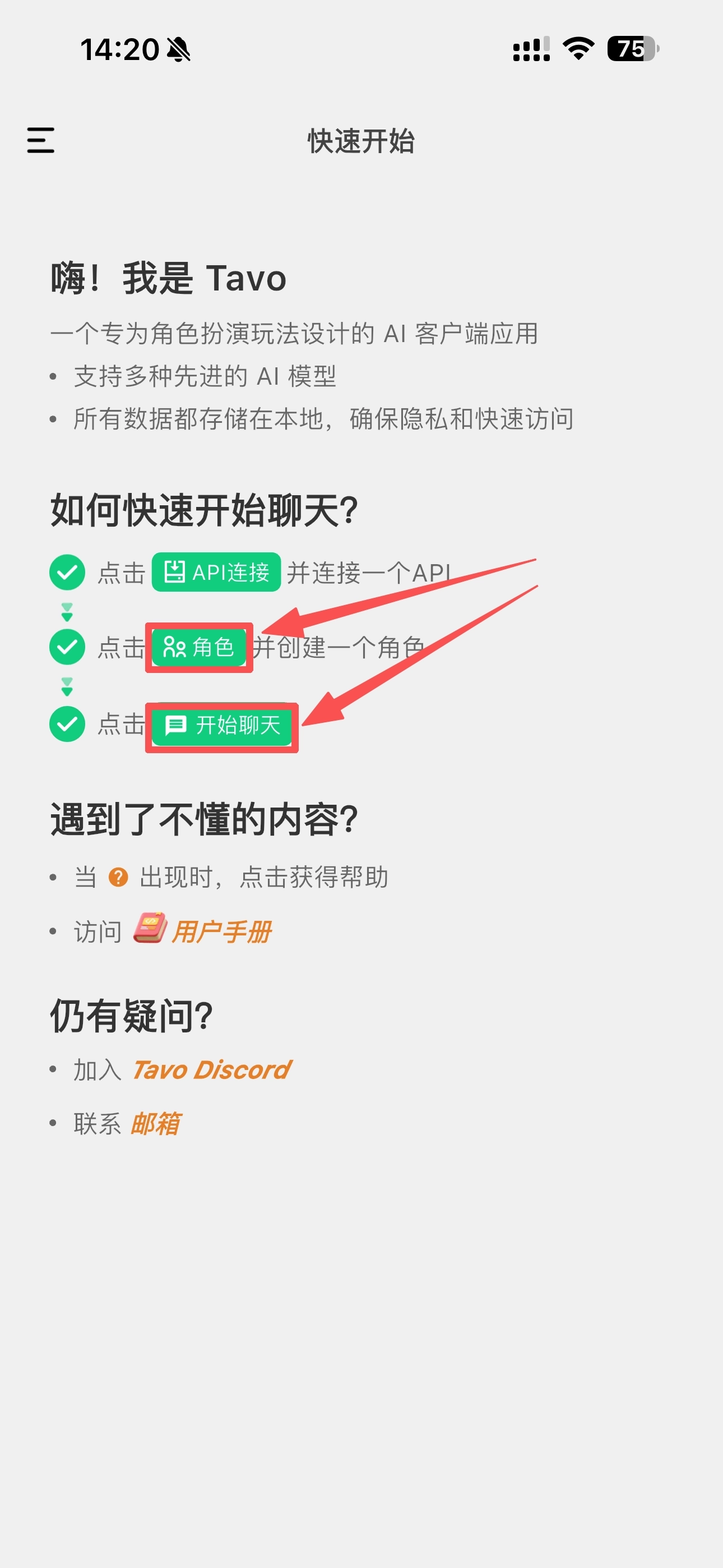Open the hamburger drawer menu

(x=41, y=141)
